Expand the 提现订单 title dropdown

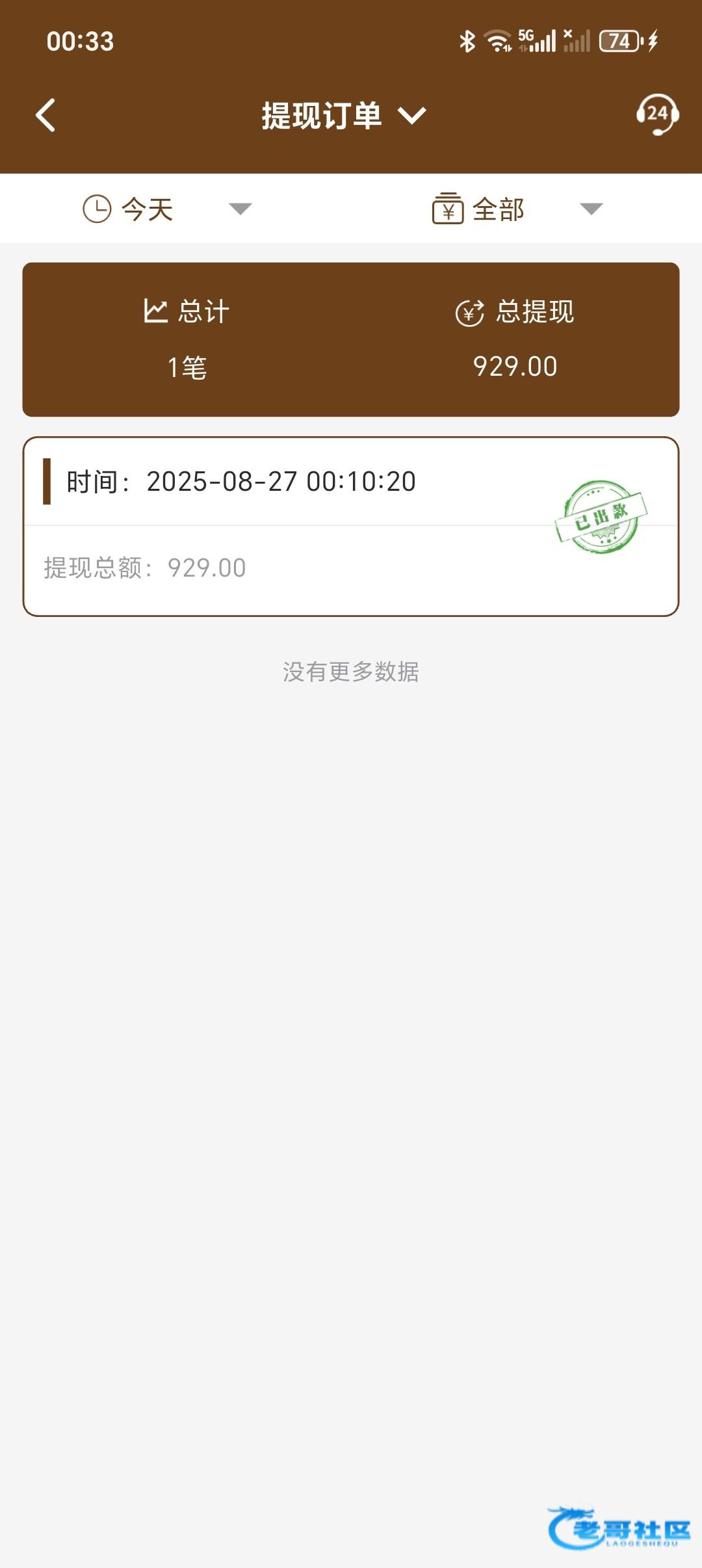344,116
